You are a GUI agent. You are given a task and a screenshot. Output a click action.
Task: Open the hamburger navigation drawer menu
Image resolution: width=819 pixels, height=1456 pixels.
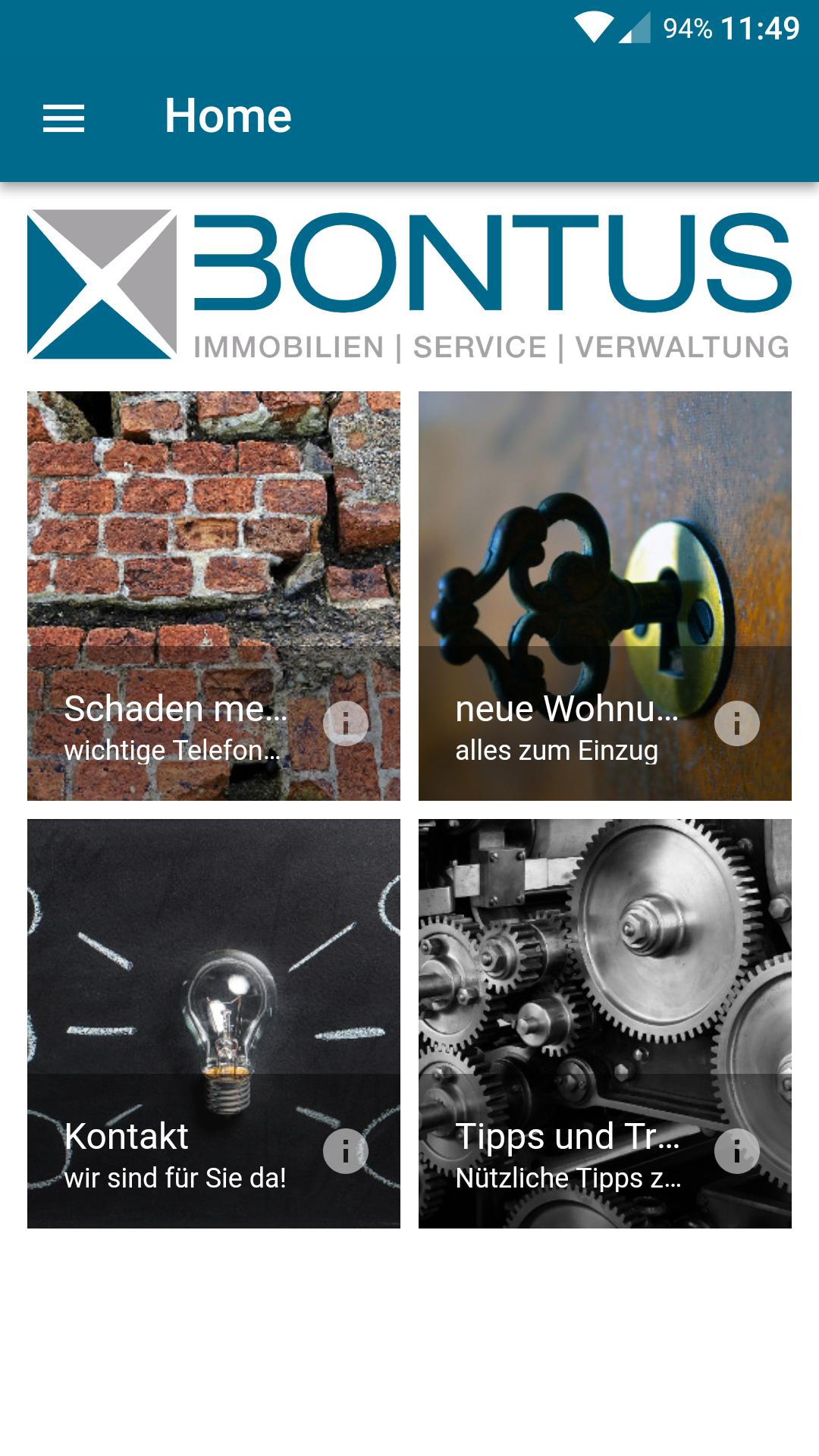(x=64, y=118)
